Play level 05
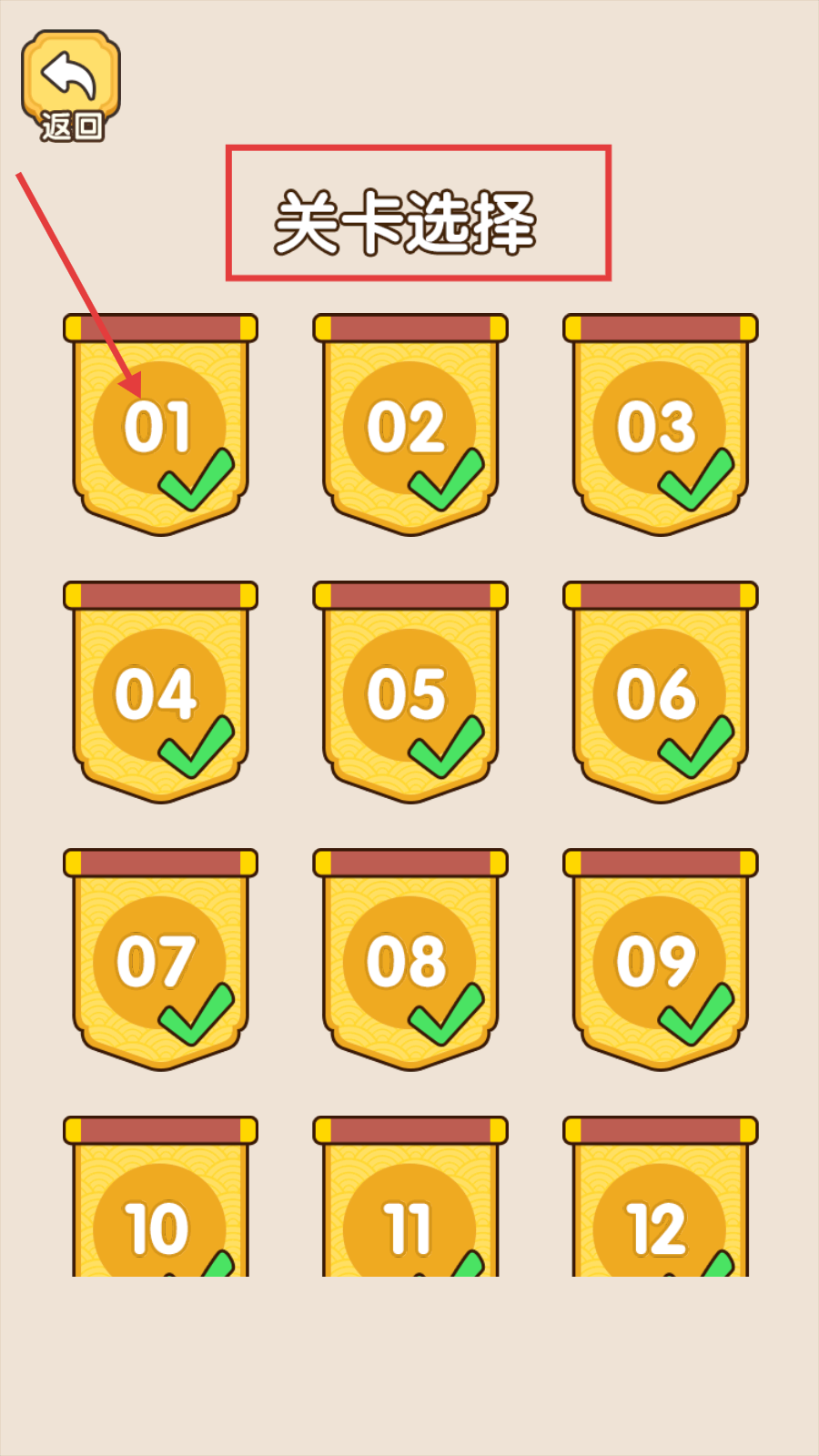The height and width of the screenshot is (1456, 819). point(409,695)
